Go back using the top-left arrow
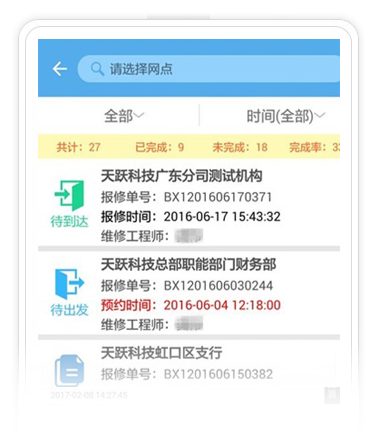The height and width of the screenshot is (430, 376). pos(60,69)
